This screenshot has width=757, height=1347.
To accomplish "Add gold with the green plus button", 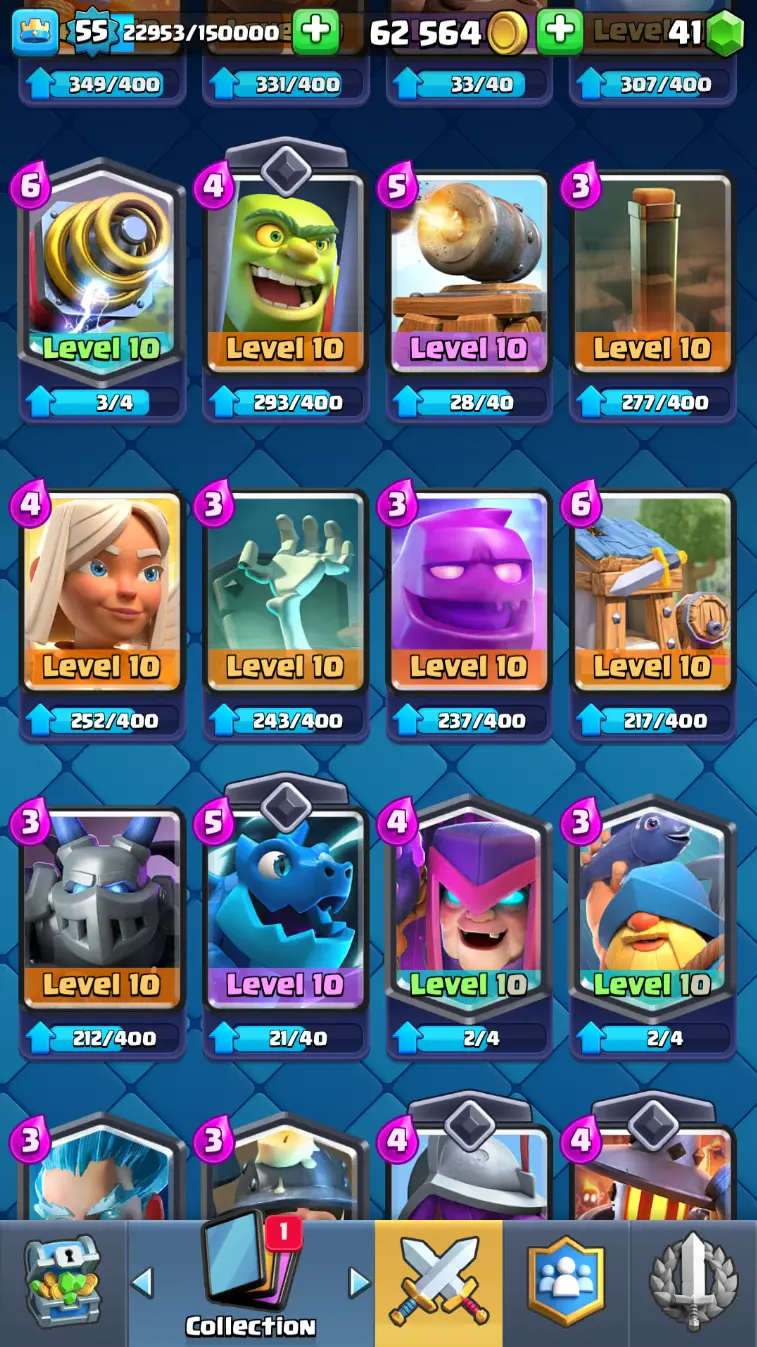I will pyautogui.click(x=560, y=31).
